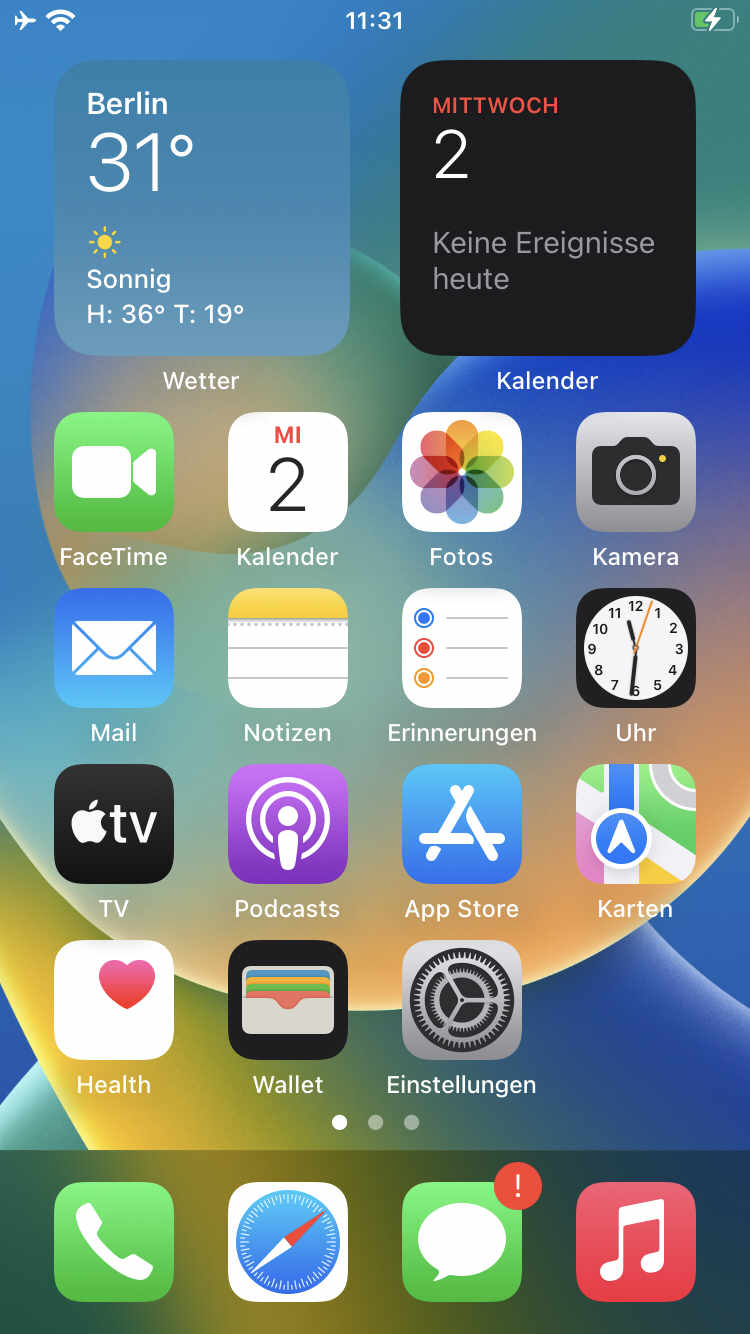Start the Mail app
The height and width of the screenshot is (1334, 750).
pos(114,648)
